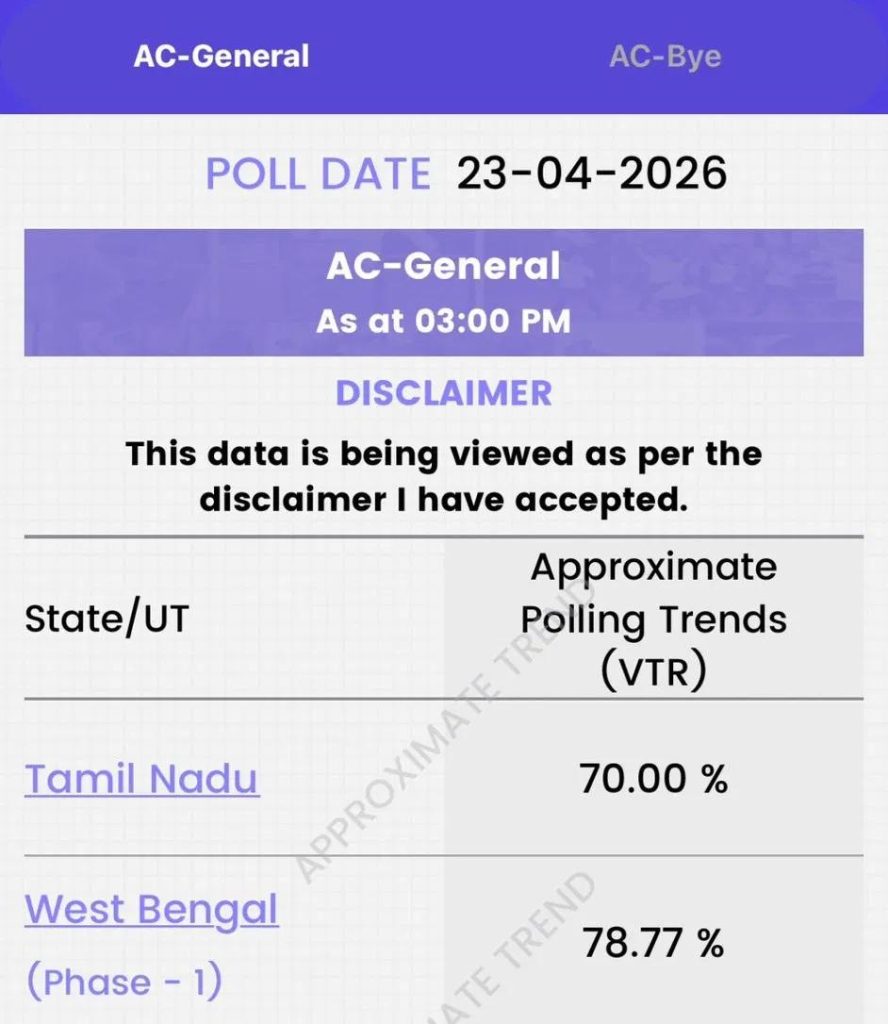
Task: Open Tamil Nadu polling details
Action: pos(142,778)
